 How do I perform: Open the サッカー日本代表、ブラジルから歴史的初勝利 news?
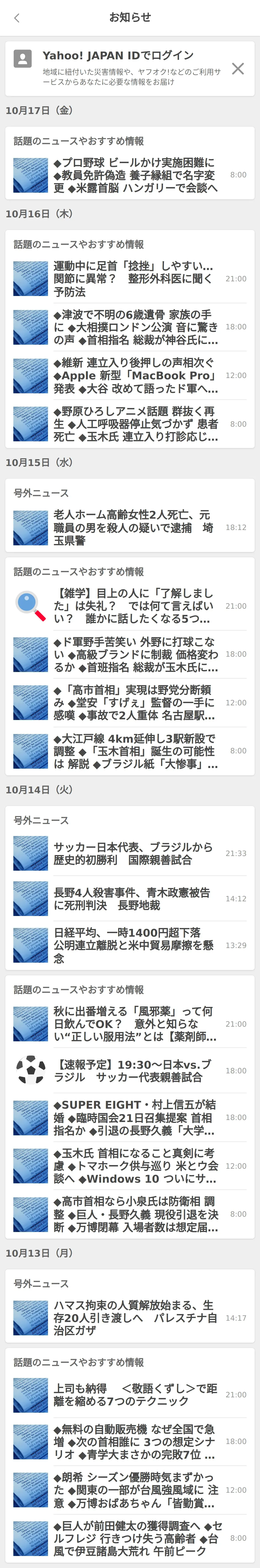coord(130,853)
